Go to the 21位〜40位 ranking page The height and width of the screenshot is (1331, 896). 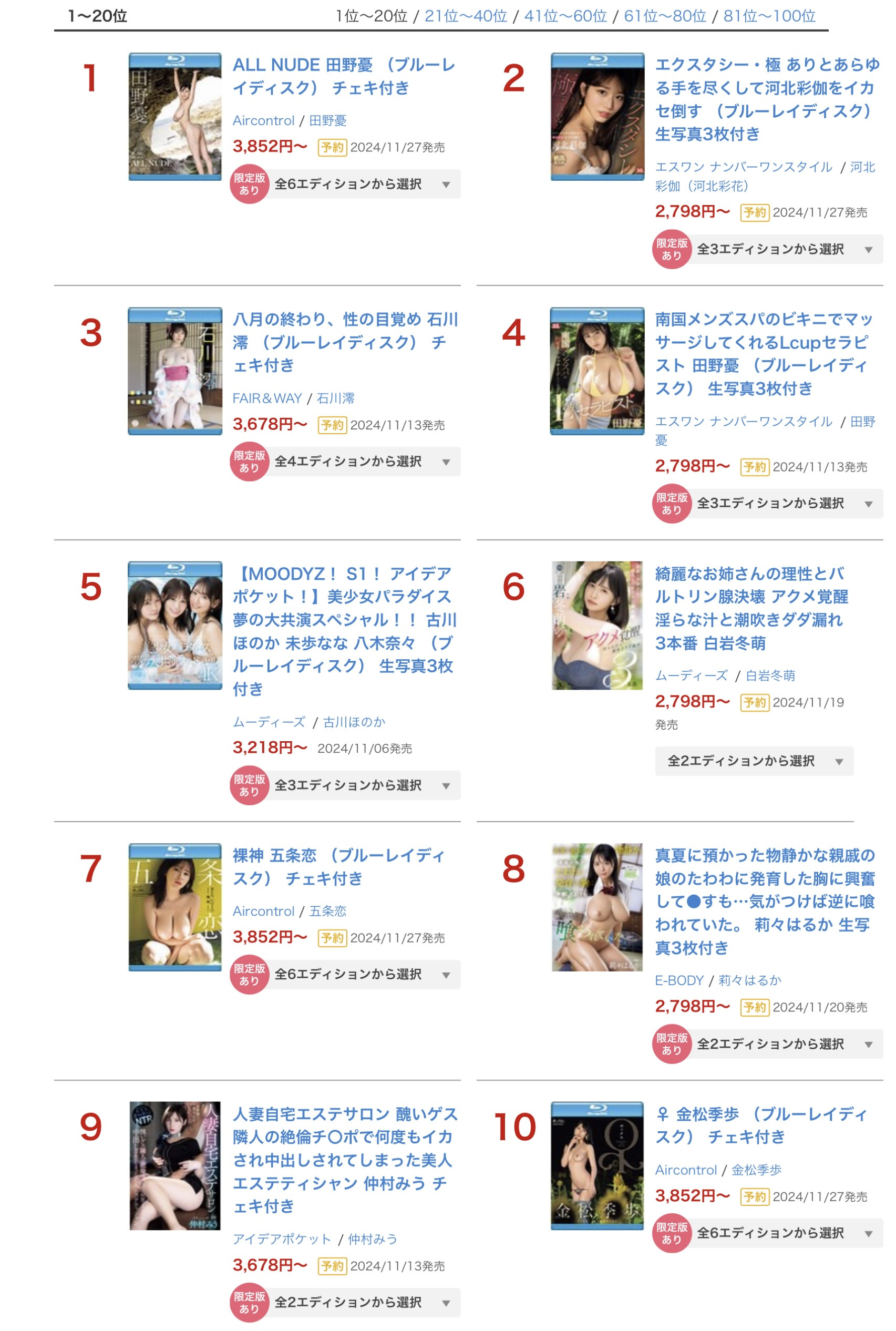465,16
